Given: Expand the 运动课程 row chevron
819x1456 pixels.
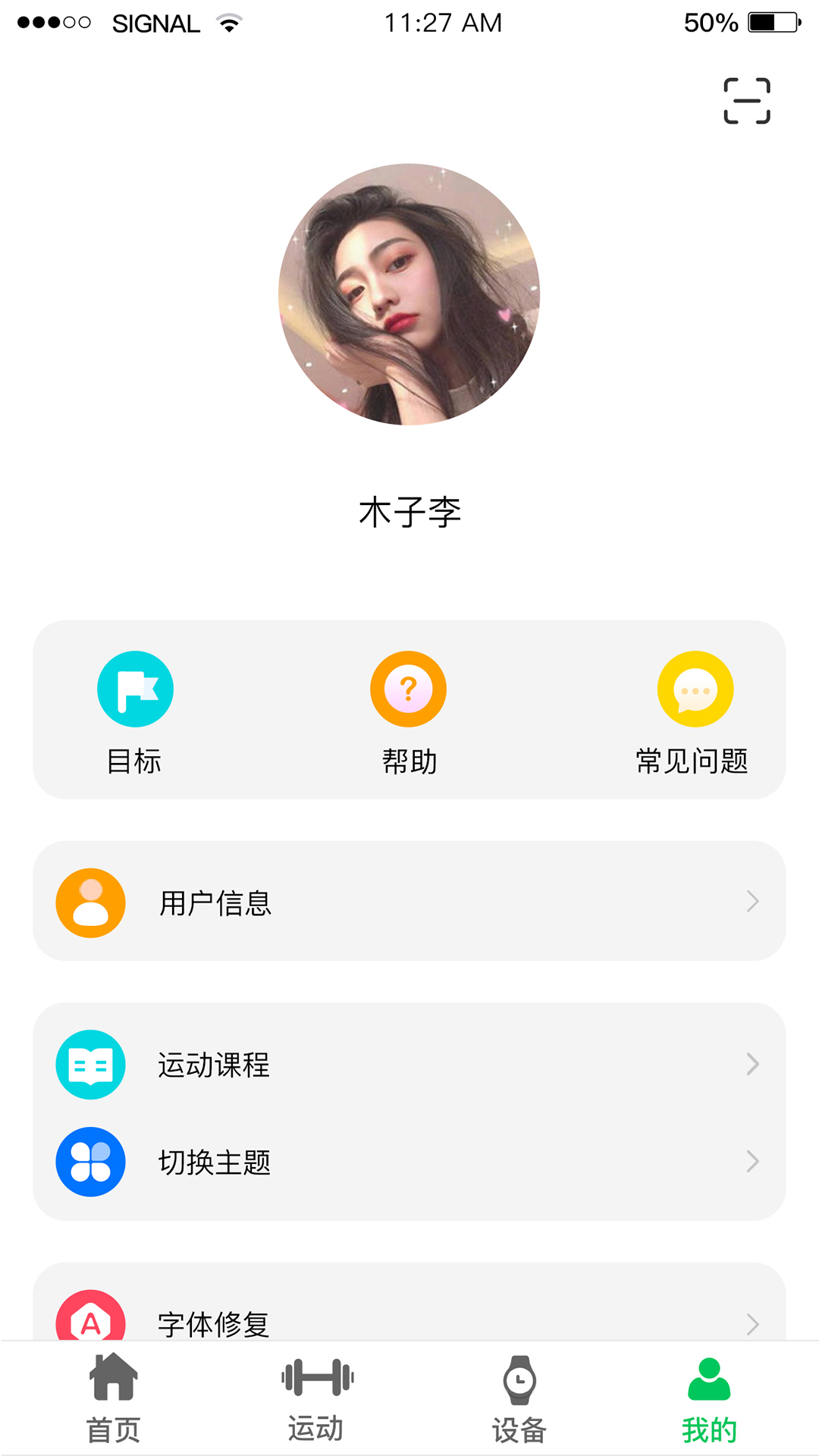Looking at the screenshot, I should coord(752,1064).
